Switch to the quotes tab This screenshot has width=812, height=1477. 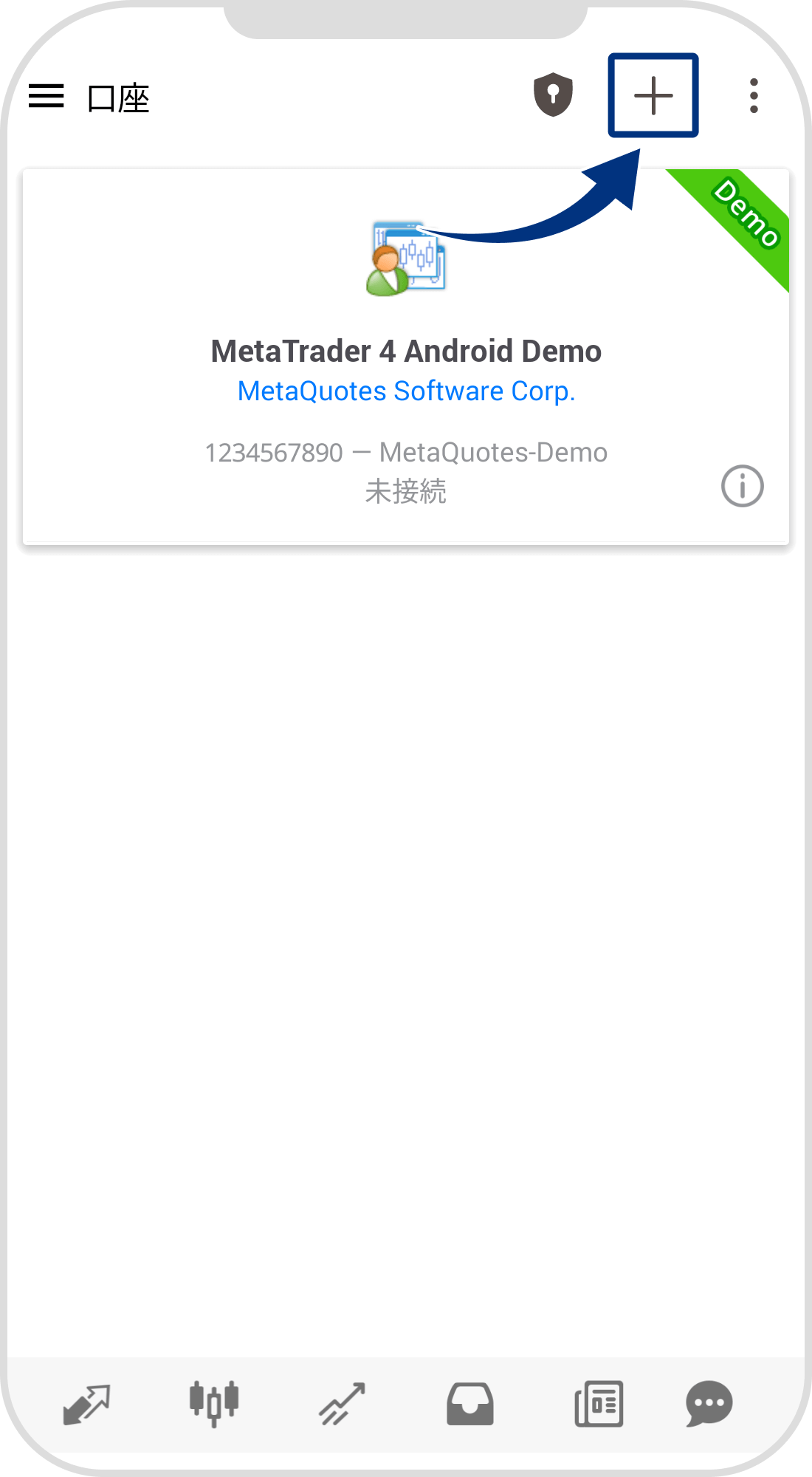point(86,1403)
